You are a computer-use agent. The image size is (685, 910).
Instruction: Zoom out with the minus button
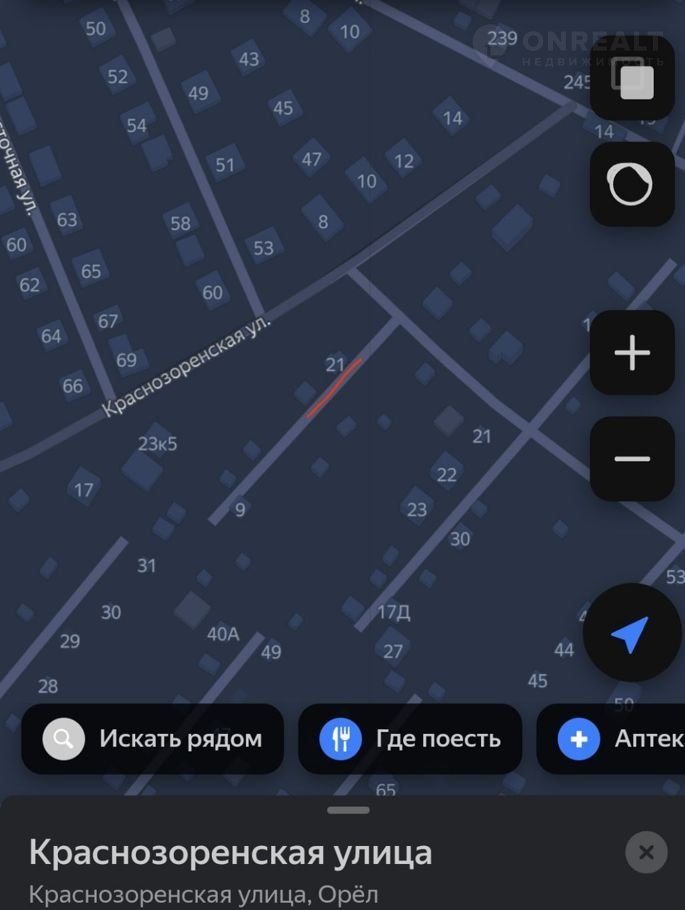(632, 459)
